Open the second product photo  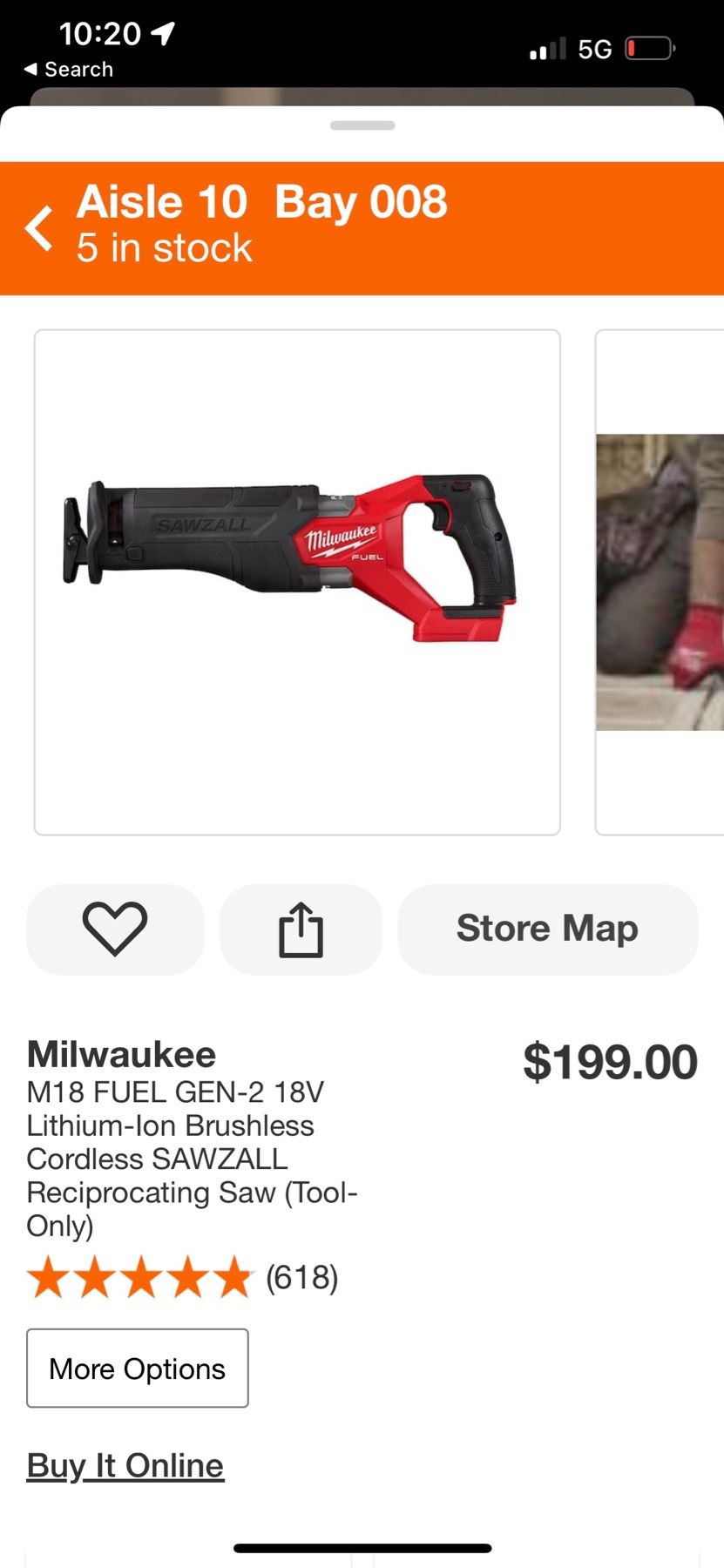(660, 582)
